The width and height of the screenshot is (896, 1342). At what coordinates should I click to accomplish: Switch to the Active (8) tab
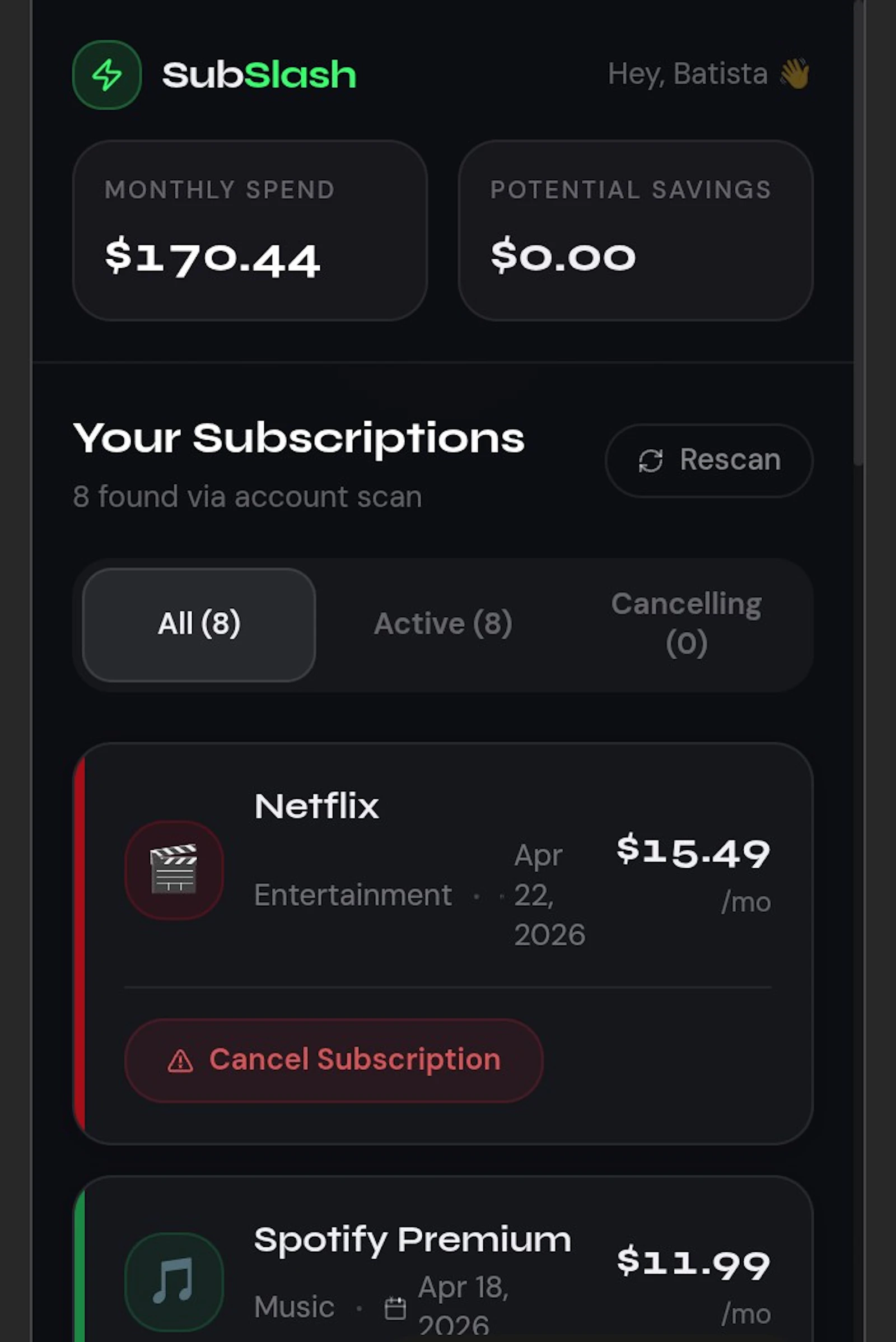[443, 624]
